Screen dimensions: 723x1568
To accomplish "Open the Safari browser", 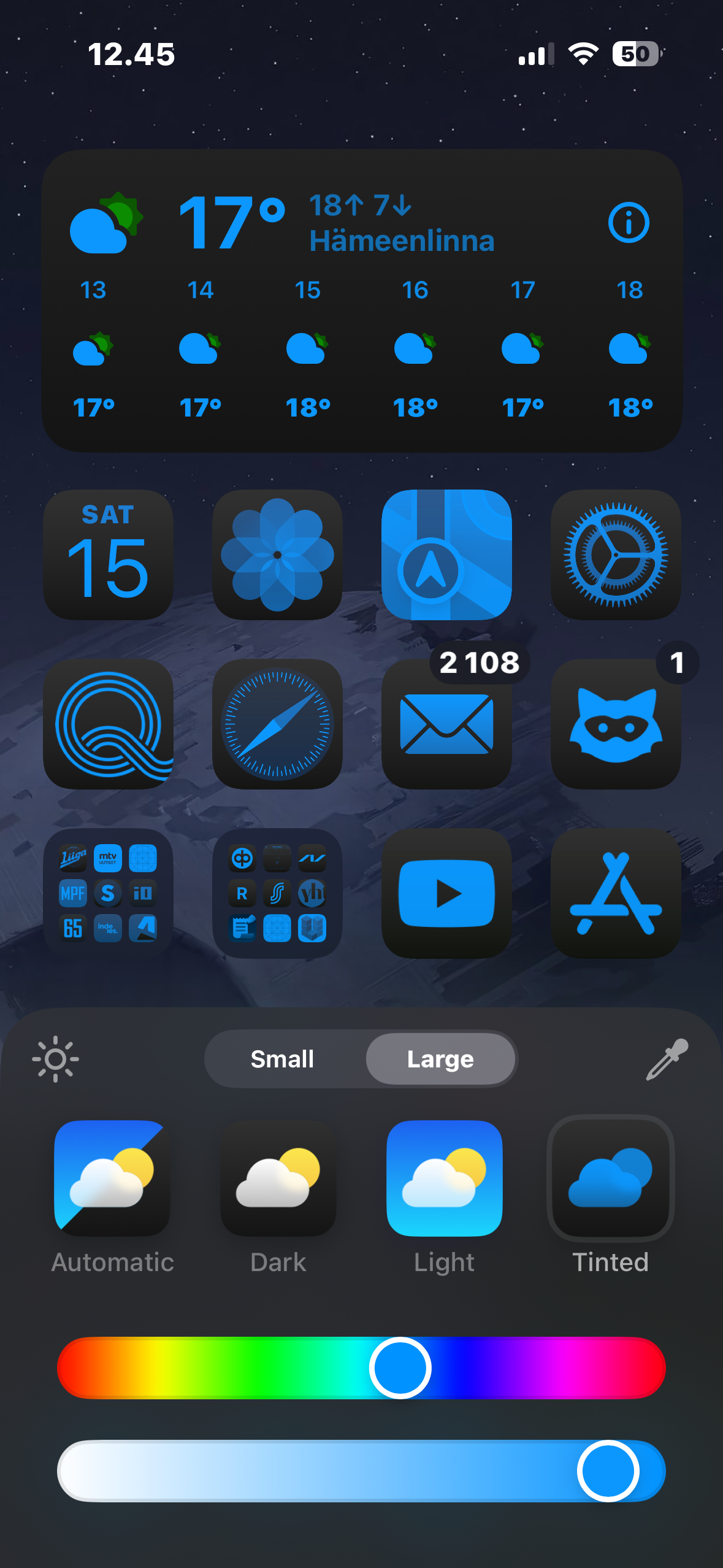I will click(278, 724).
